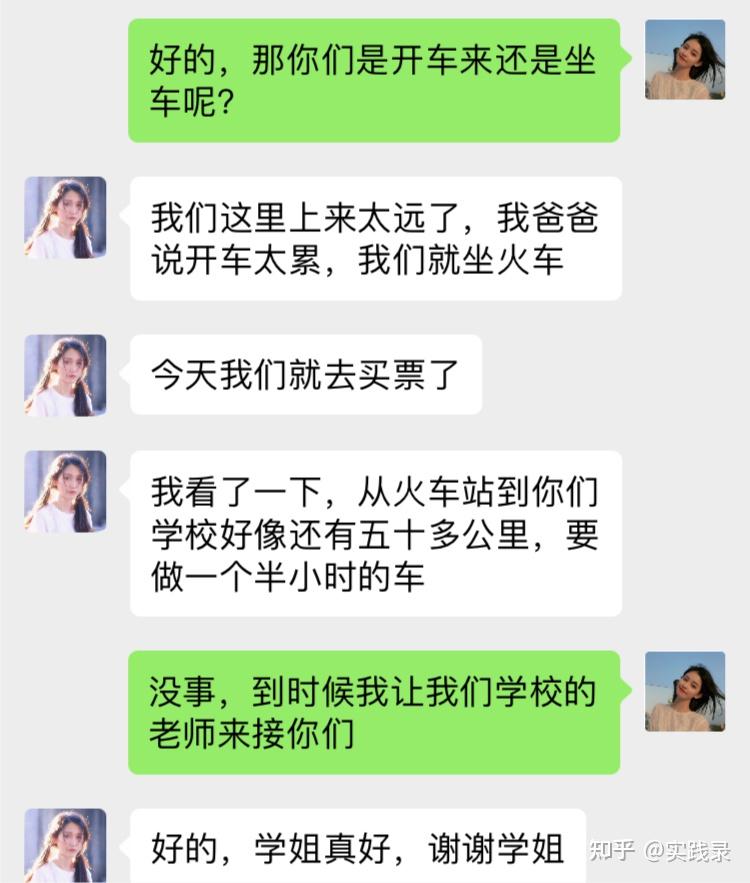
Task: View profile via avatar beside "今天我们就去买票了"
Action: (65, 375)
